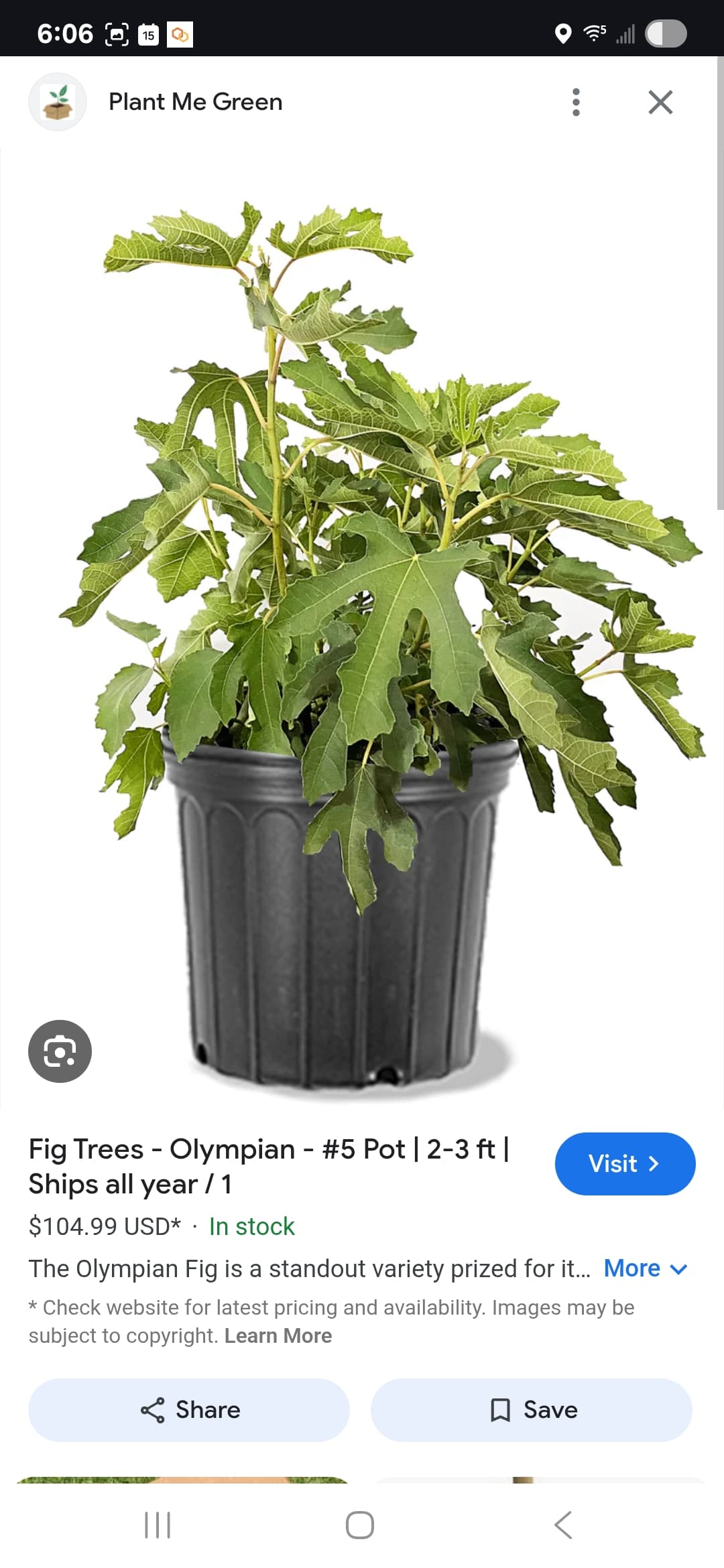
Task: Close the image viewer
Action: point(660,102)
